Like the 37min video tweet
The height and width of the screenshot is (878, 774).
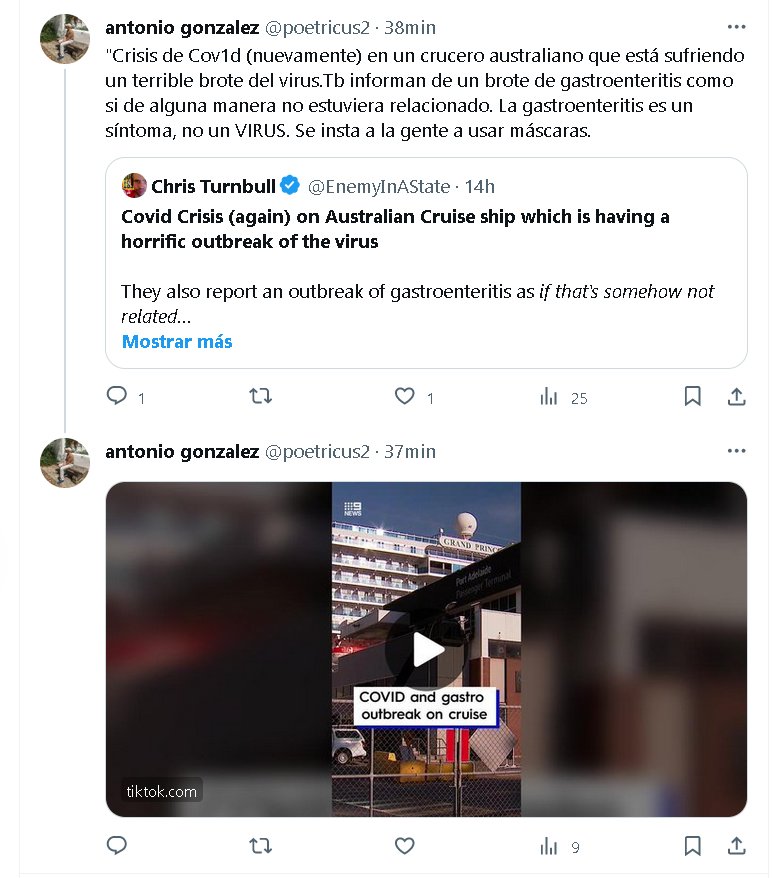(404, 846)
